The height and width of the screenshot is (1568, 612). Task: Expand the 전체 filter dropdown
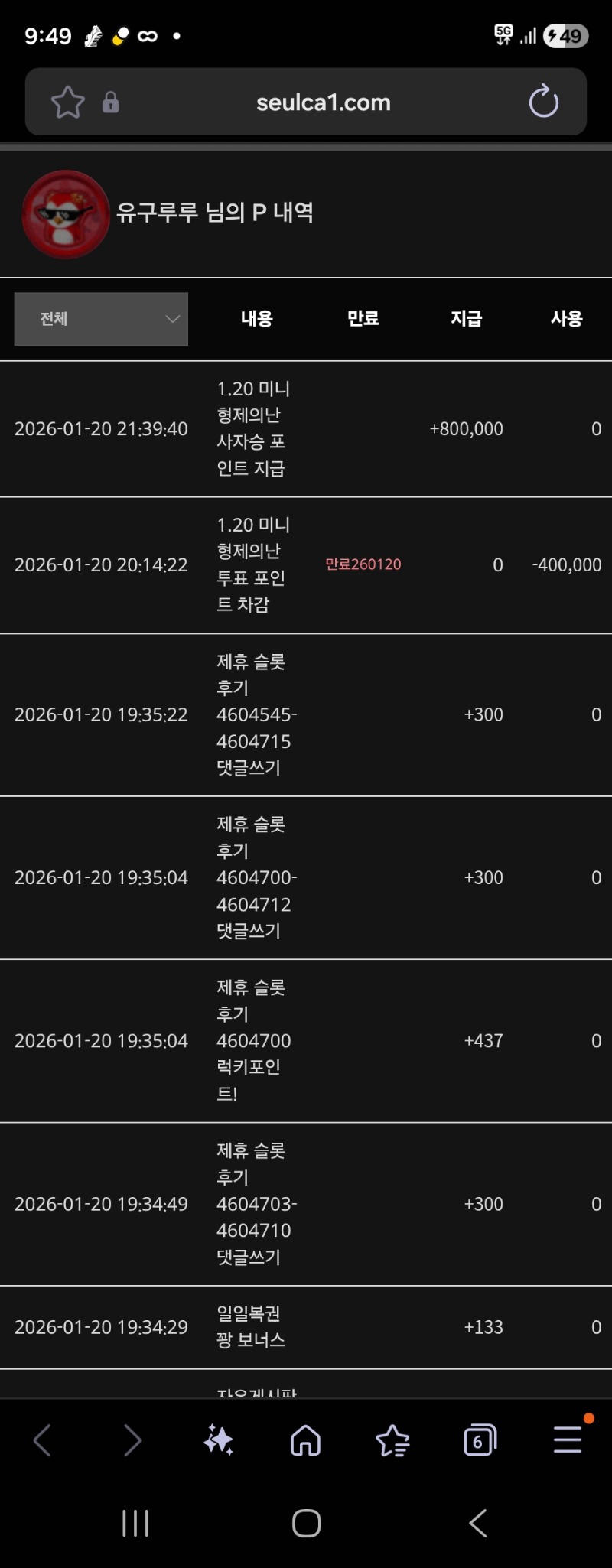tap(101, 319)
